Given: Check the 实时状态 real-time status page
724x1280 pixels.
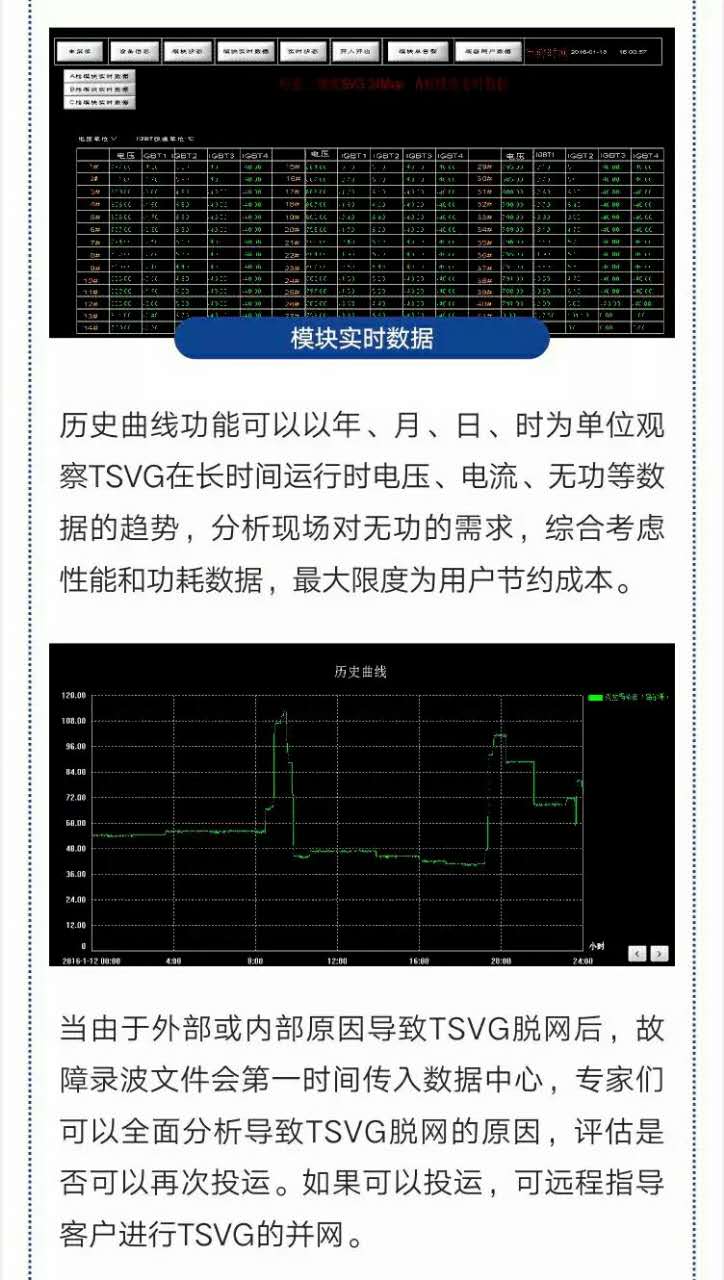Looking at the screenshot, I should pos(302,51).
